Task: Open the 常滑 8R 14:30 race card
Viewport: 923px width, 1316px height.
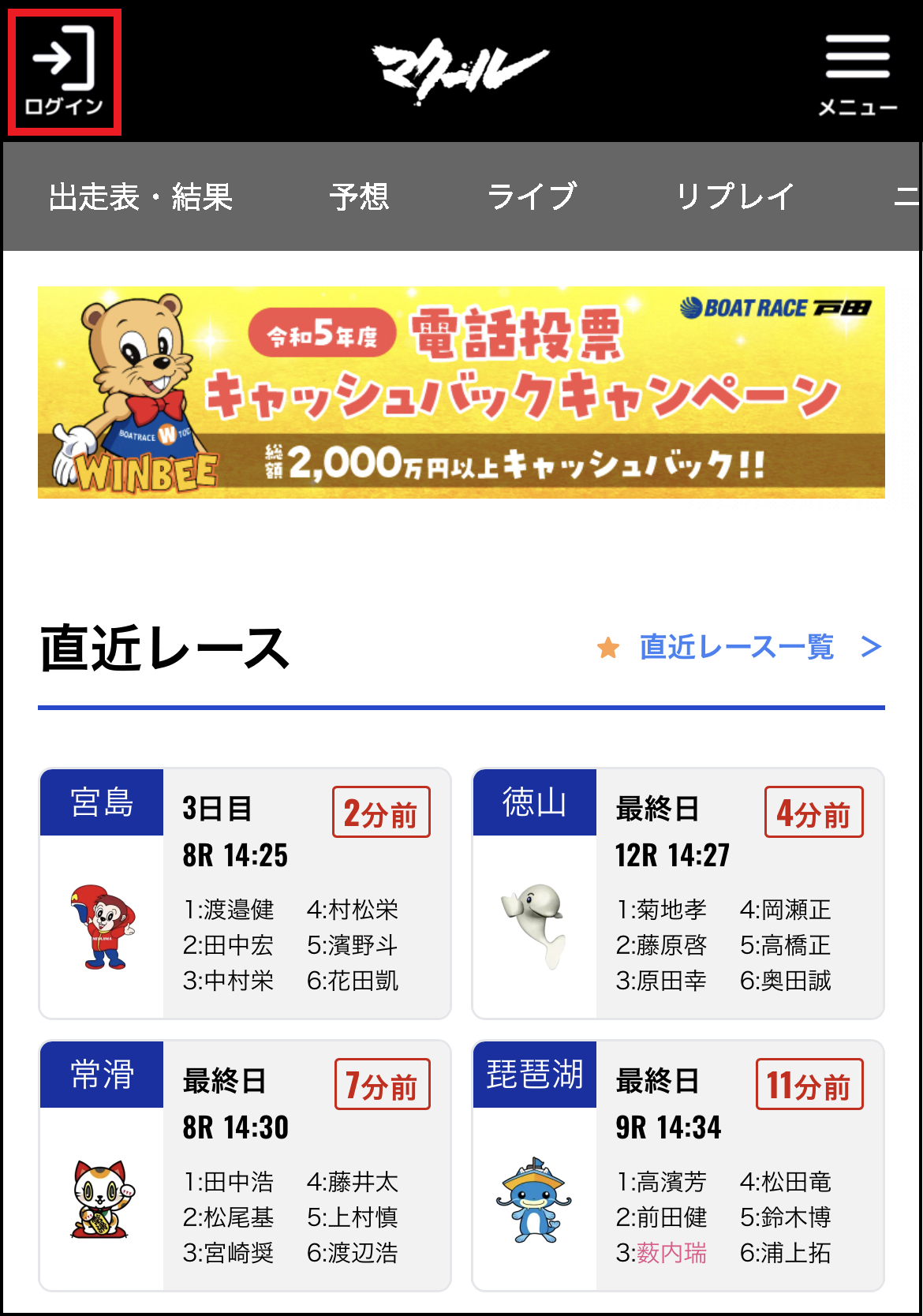Action: pyautogui.click(x=245, y=1165)
